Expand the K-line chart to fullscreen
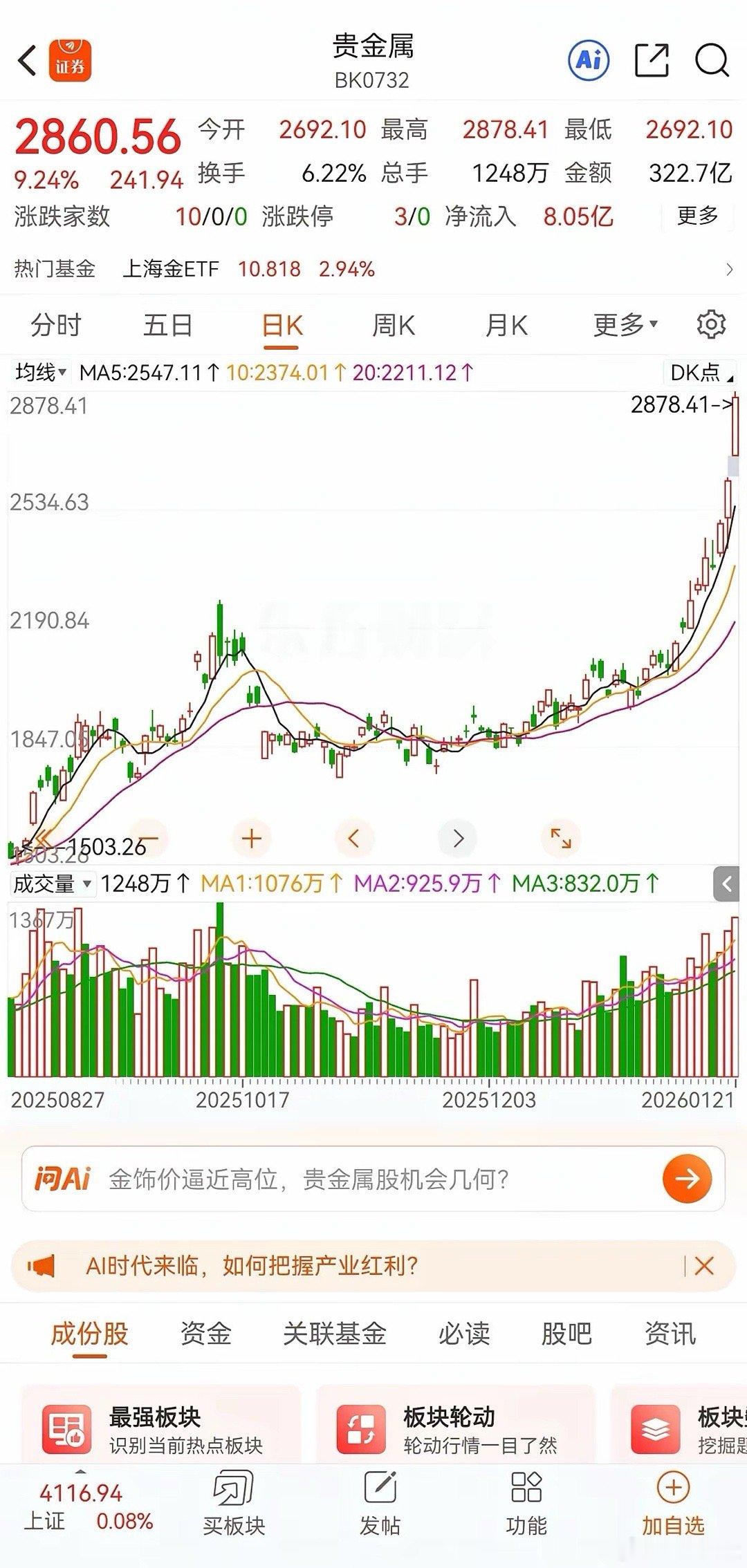747x1568 pixels. pyautogui.click(x=561, y=839)
